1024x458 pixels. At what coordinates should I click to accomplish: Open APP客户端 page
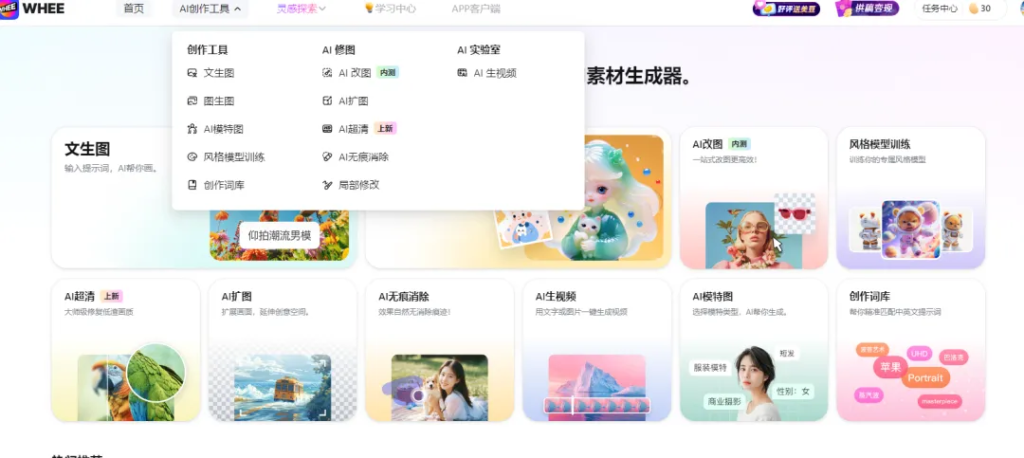475,9
